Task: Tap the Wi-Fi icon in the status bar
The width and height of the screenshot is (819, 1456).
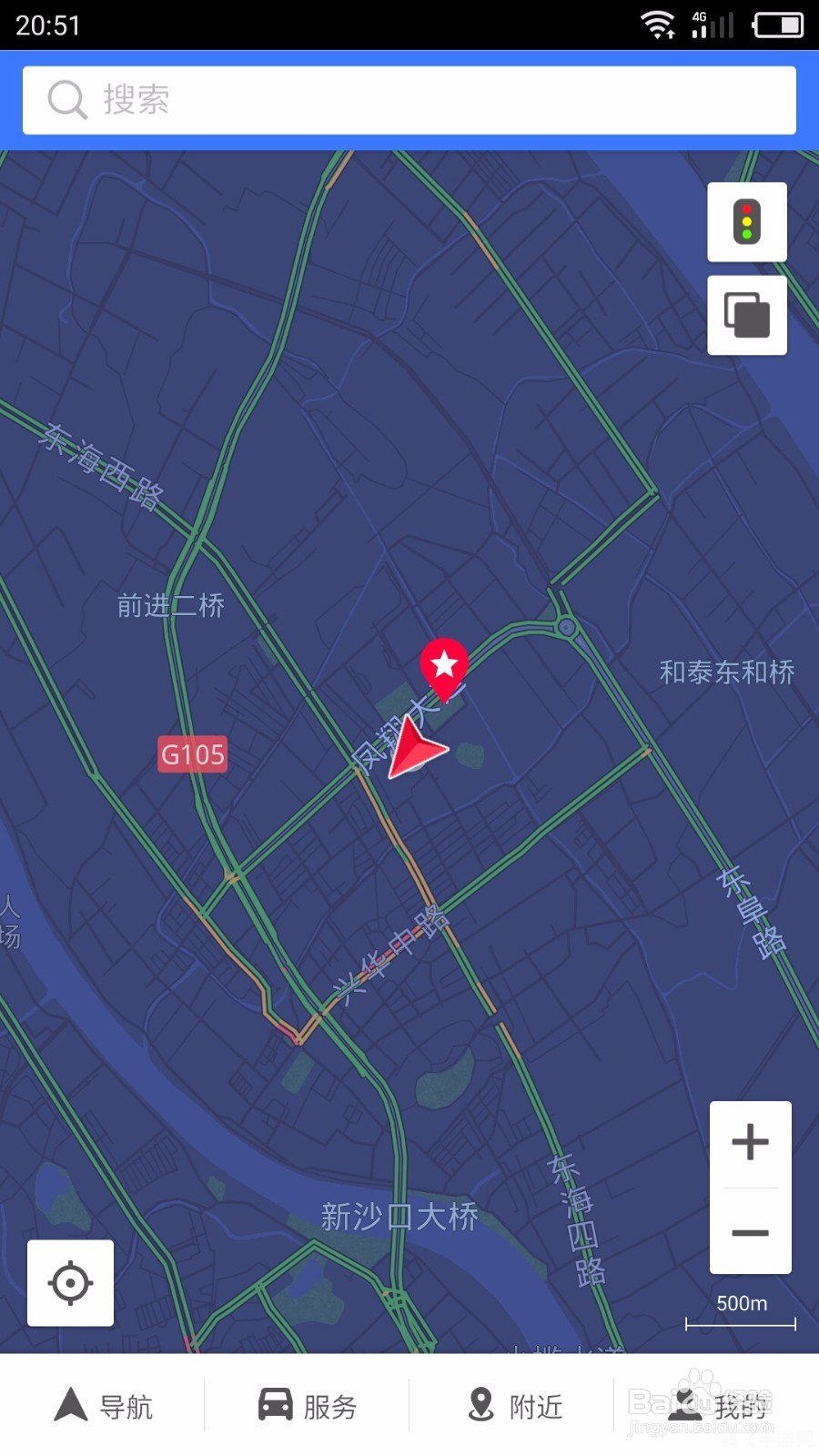Action: 657,24
